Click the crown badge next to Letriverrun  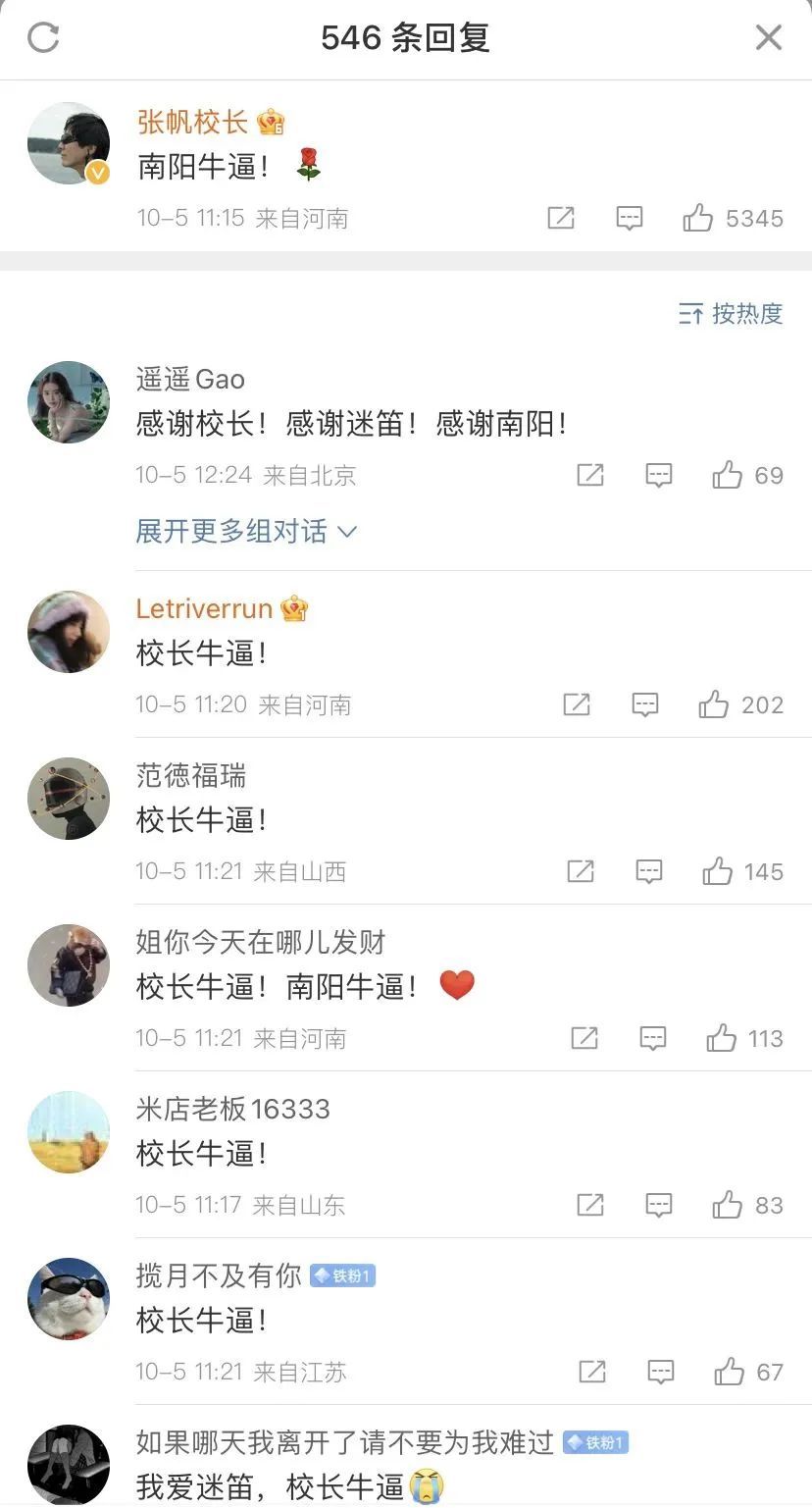tap(295, 608)
